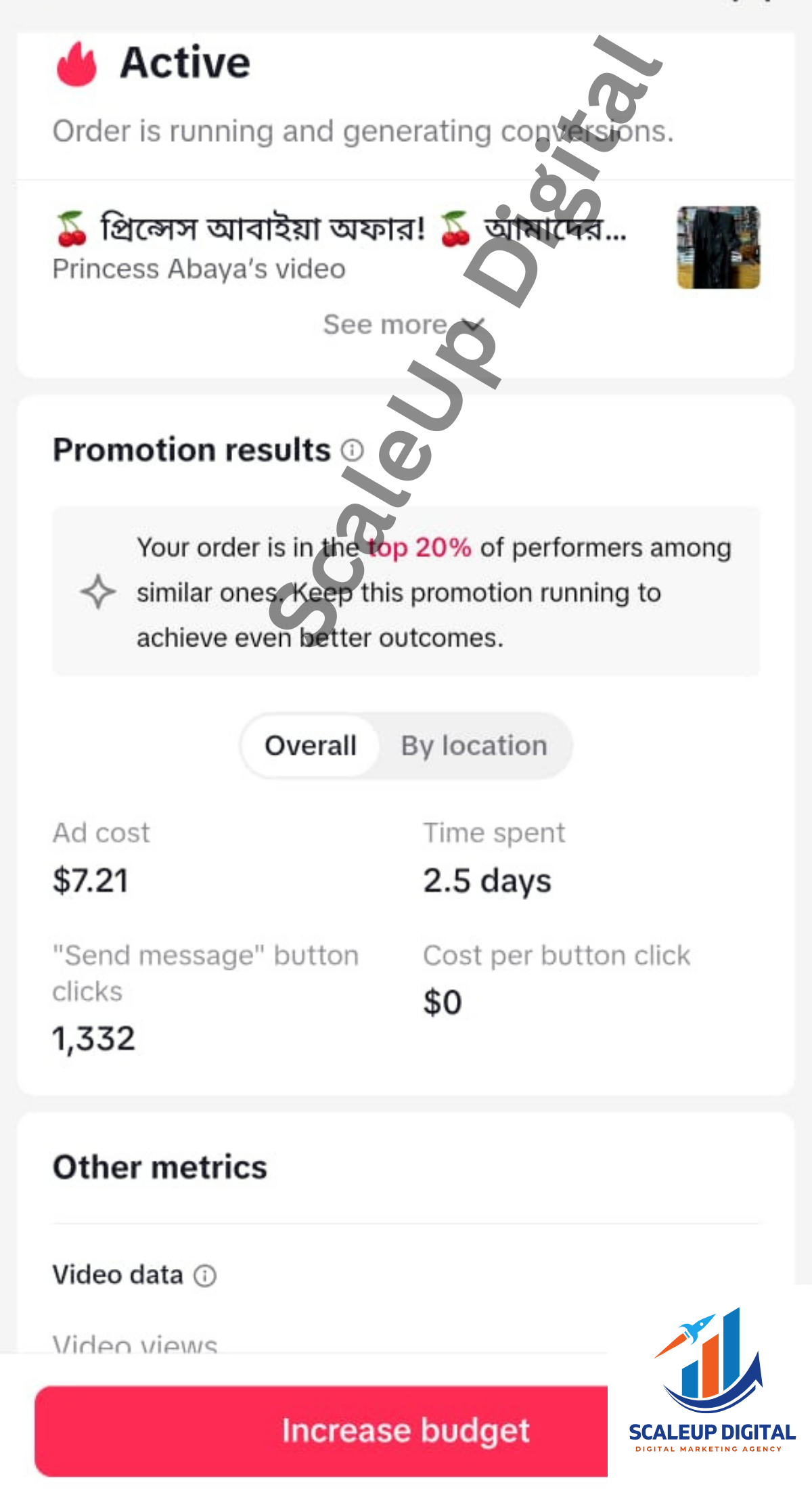The height and width of the screenshot is (1489, 812).
Task: Switch the Overall/By location segmented control
Action: [404, 745]
